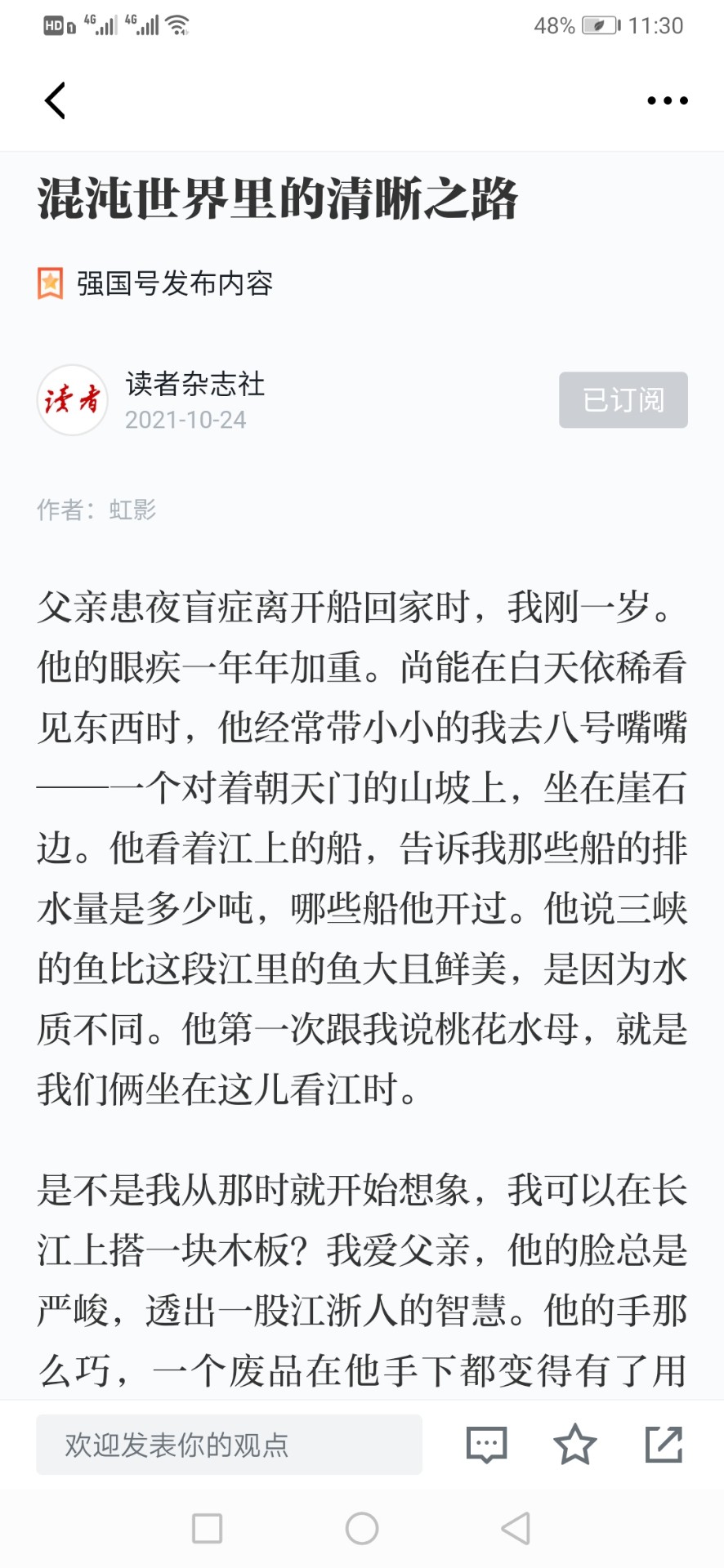Open the three-dot overflow menu

[668, 100]
